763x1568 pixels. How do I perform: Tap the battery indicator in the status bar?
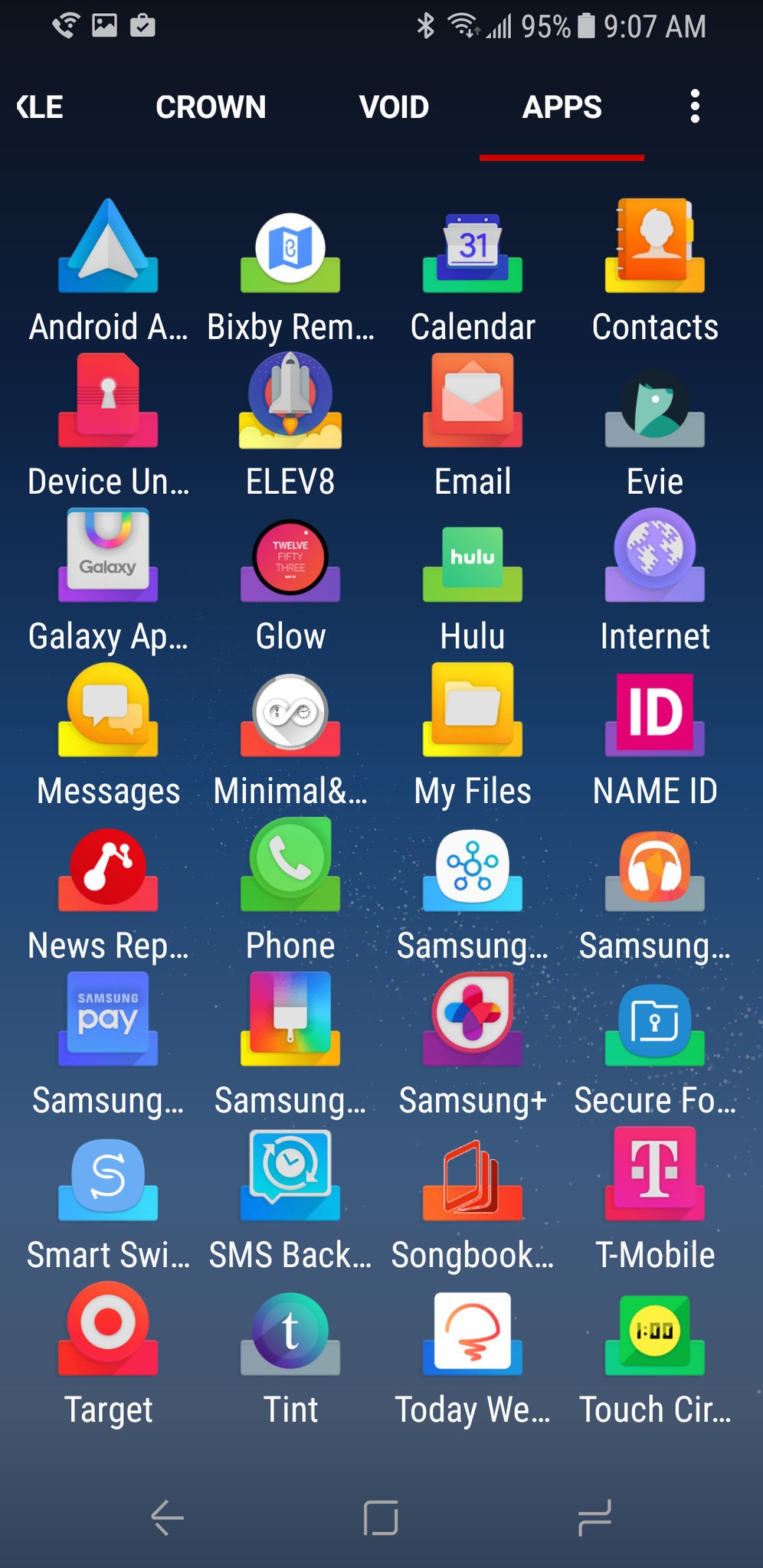click(586, 26)
